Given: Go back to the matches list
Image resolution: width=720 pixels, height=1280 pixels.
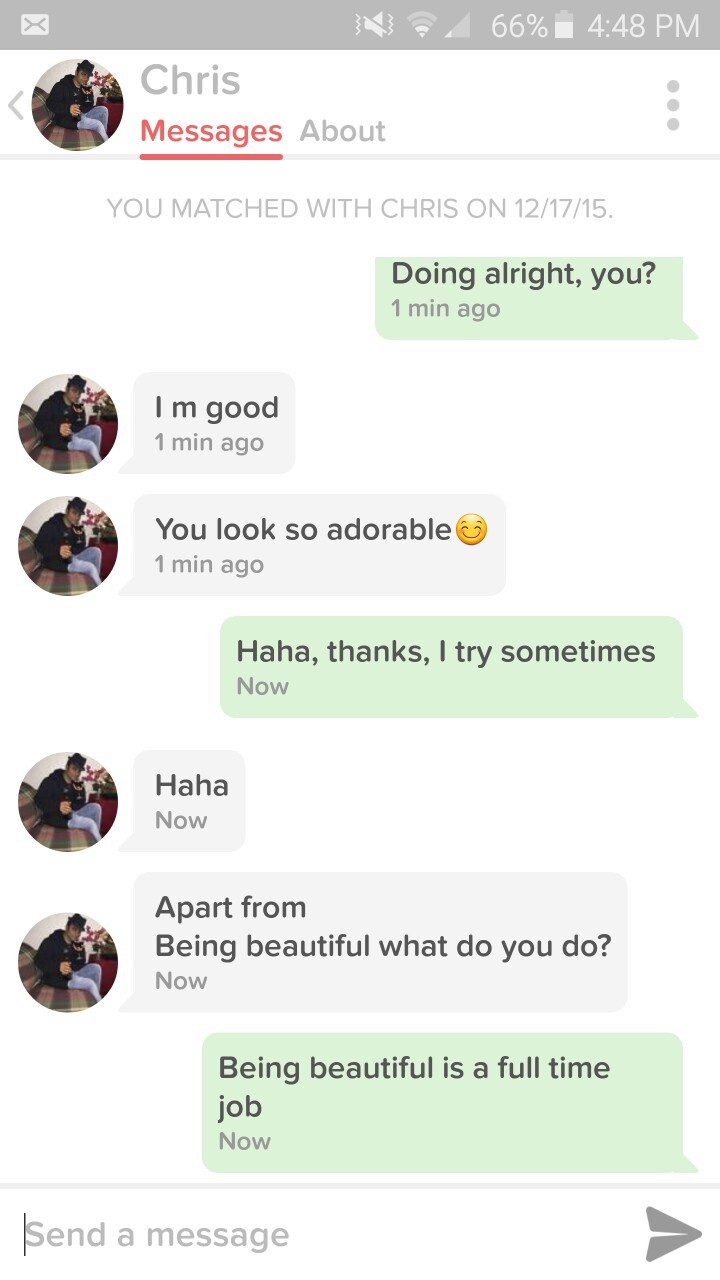Looking at the screenshot, I should [x=16, y=106].
